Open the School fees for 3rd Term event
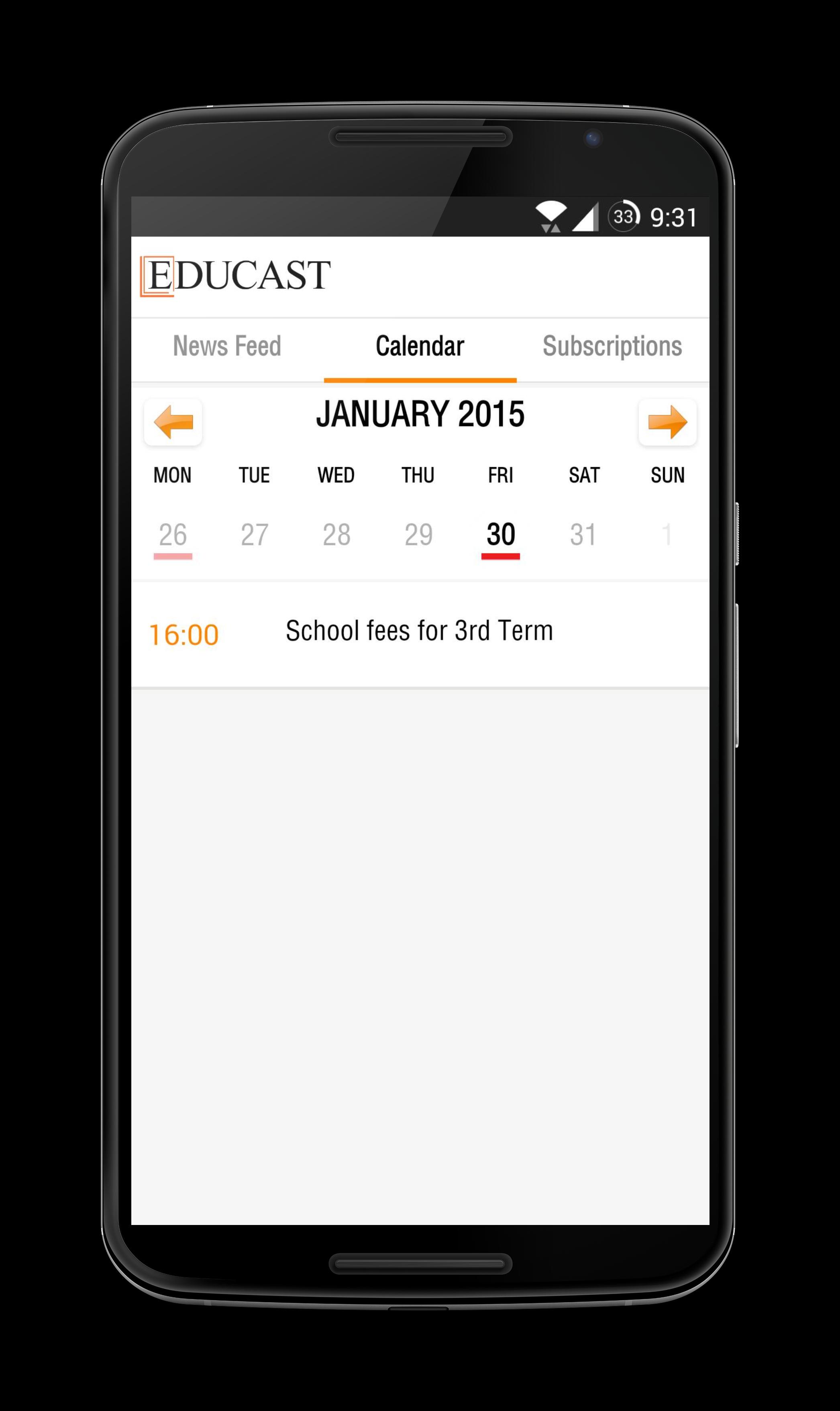Viewport: 840px width, 1411px height. [x=420, y=632]
